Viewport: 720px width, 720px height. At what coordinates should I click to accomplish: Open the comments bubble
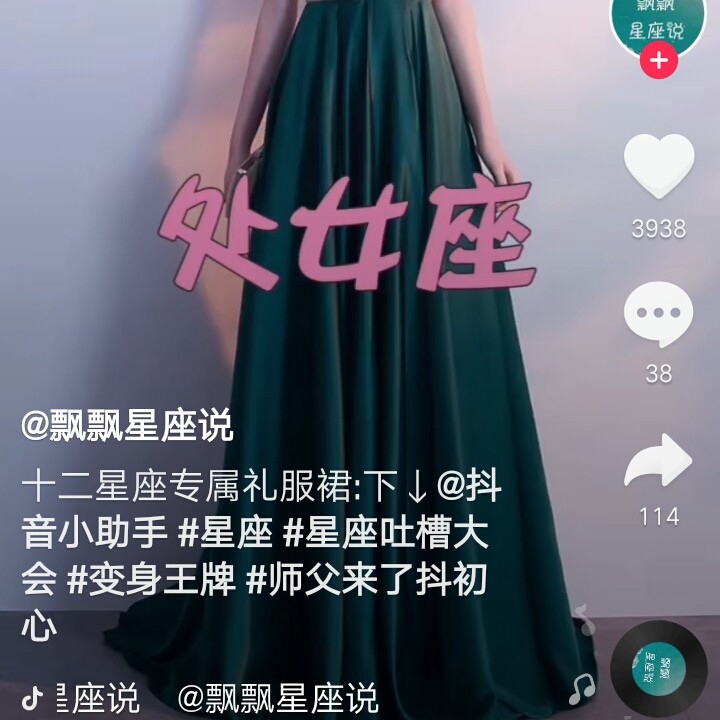click(658, 314)
